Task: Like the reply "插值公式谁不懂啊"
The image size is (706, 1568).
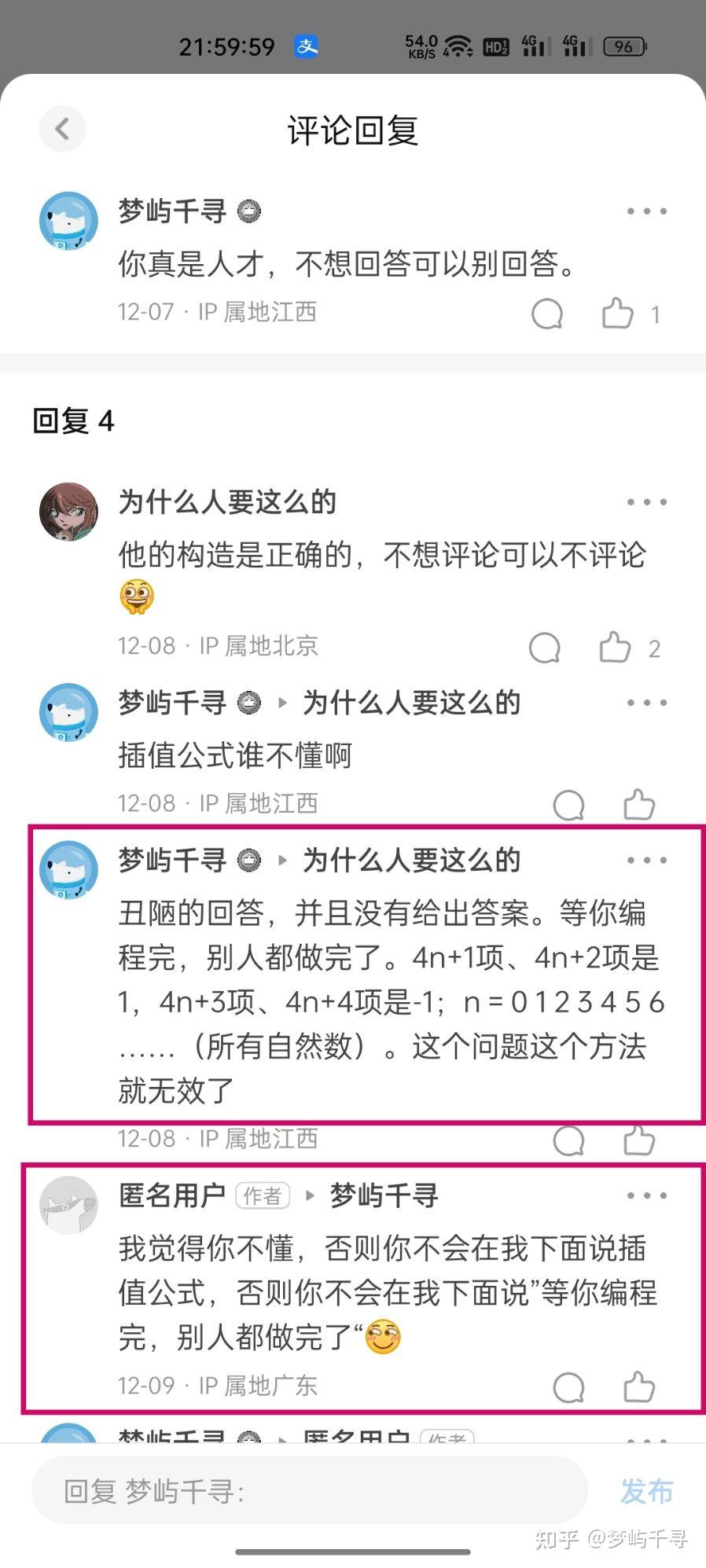Action: (x=638, y=805)
